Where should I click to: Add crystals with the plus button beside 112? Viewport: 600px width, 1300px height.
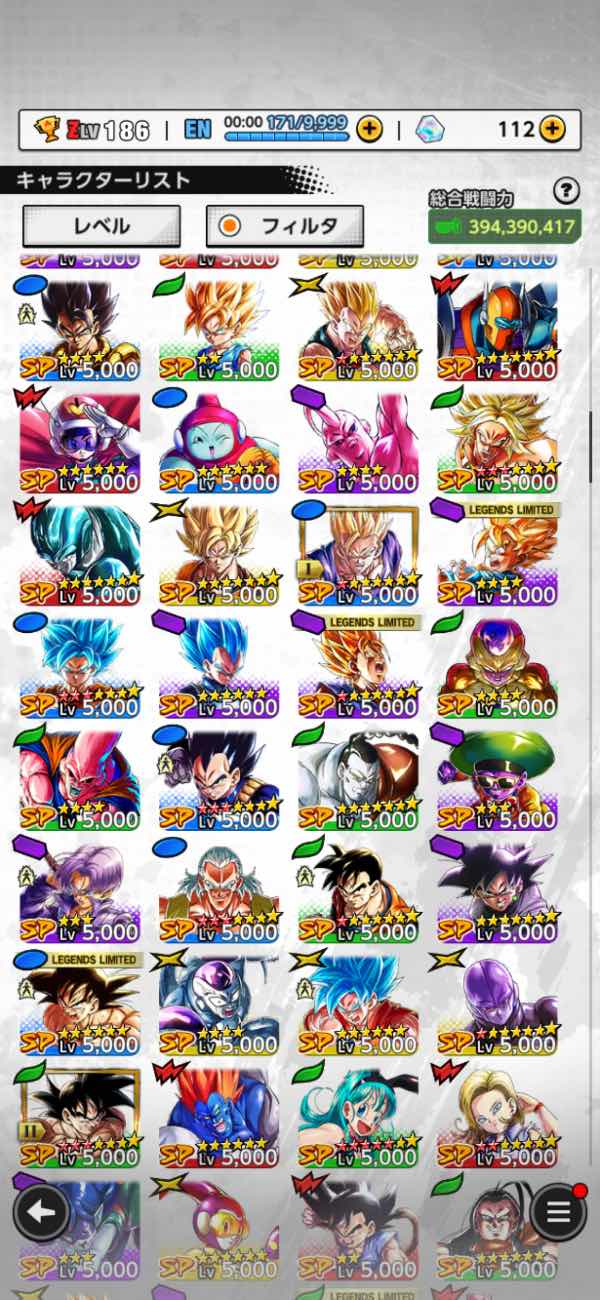click(552, 128)
